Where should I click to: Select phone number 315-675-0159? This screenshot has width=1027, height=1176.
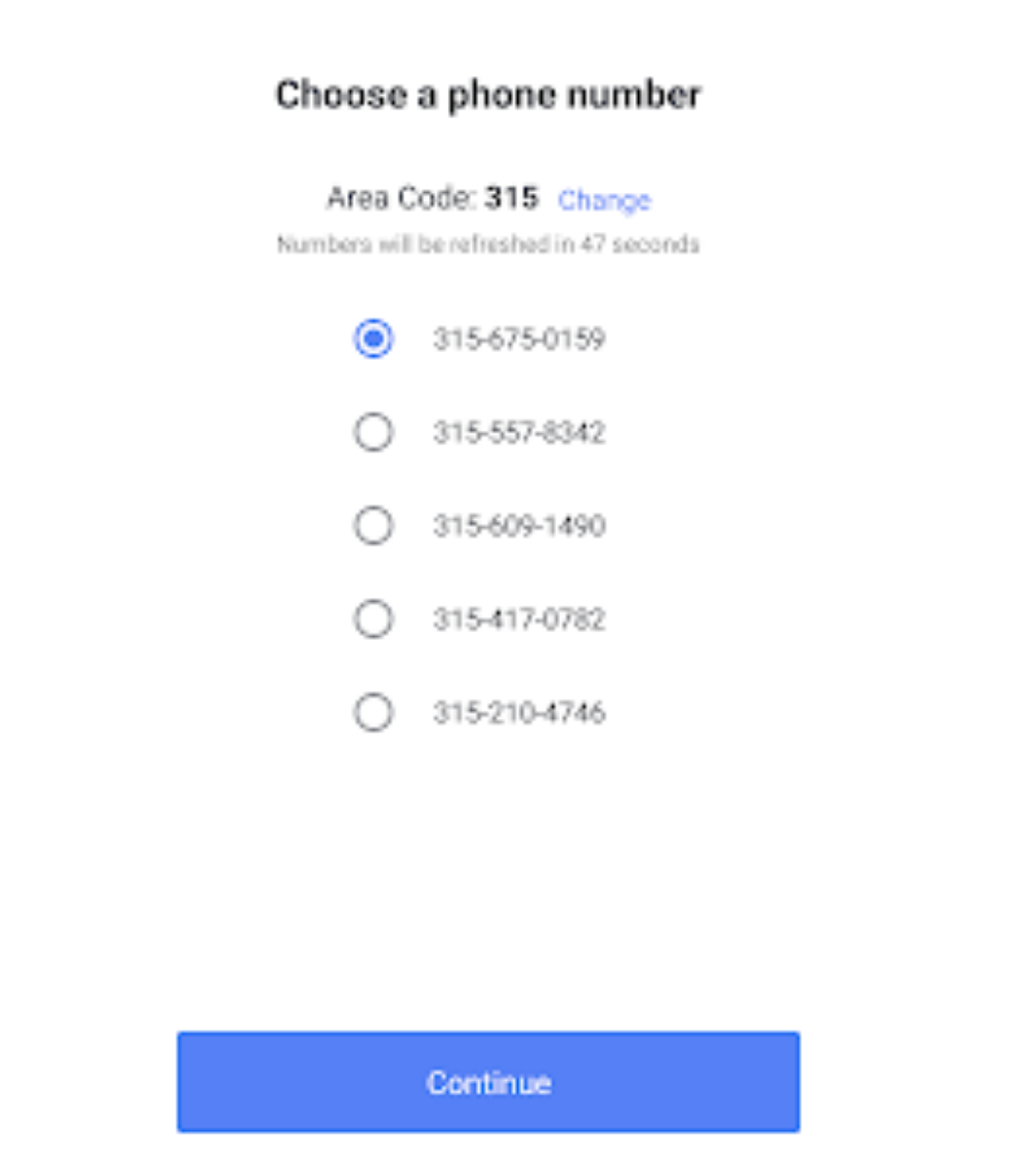[373, 338]
